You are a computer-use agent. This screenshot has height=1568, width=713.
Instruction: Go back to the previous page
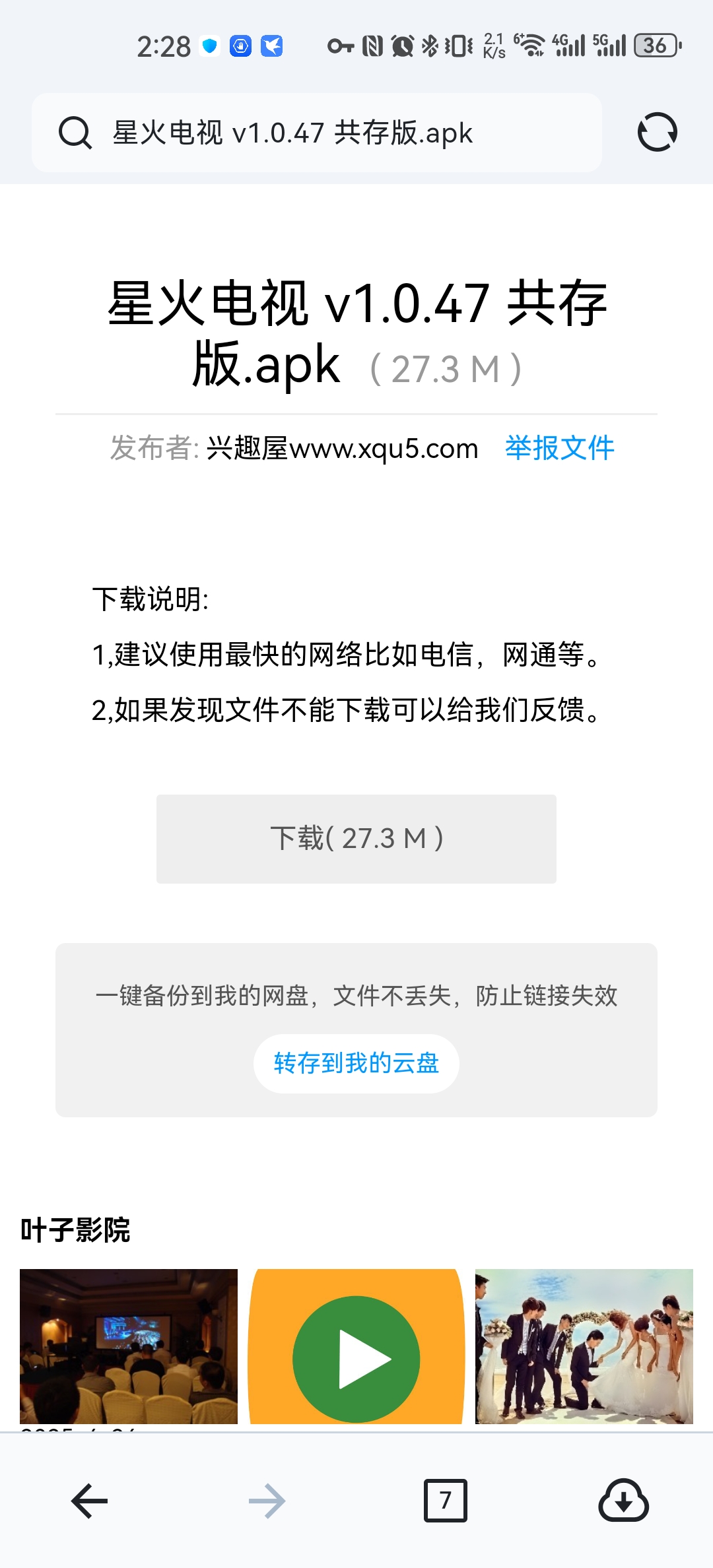[x=89, y=1501]
